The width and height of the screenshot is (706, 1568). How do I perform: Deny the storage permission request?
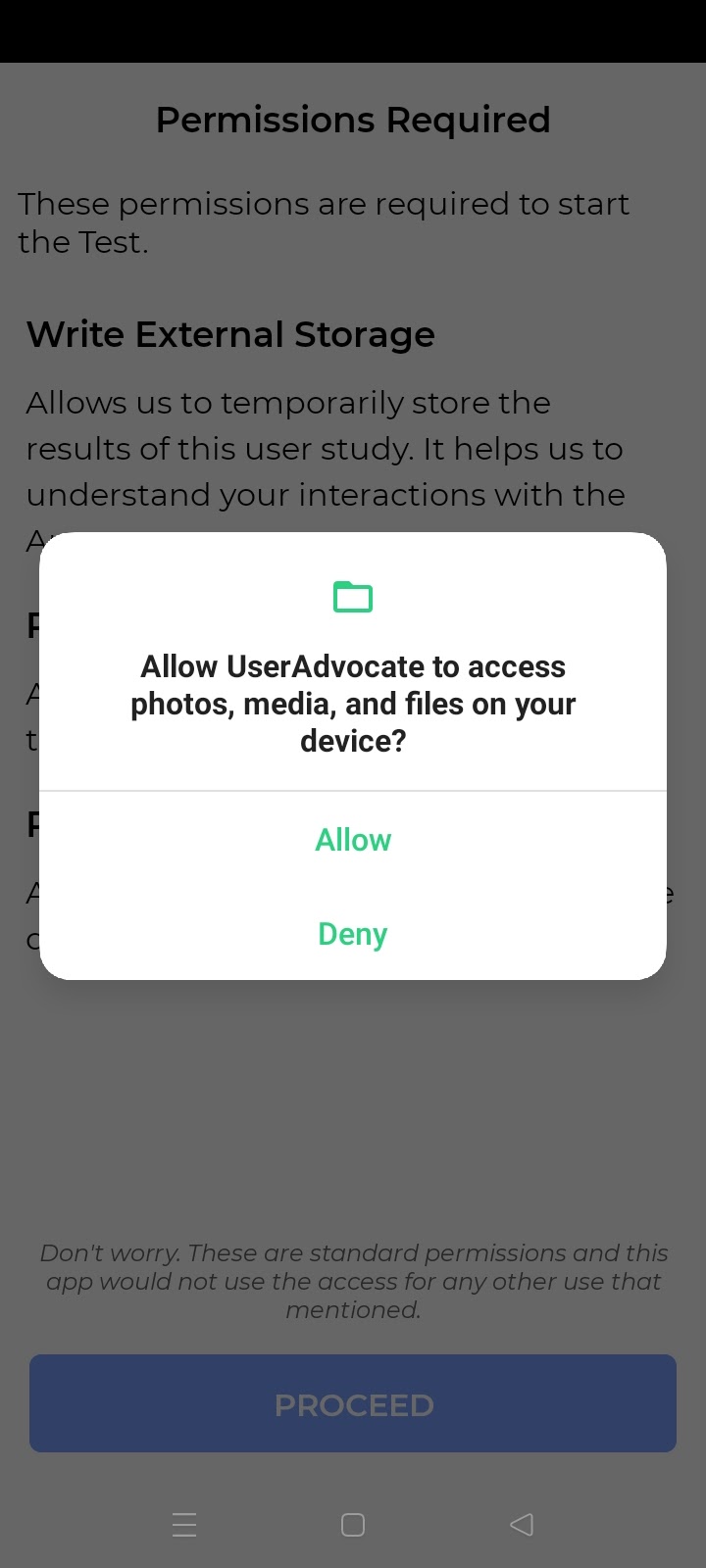pyautogui.click(x=353, y=934)
